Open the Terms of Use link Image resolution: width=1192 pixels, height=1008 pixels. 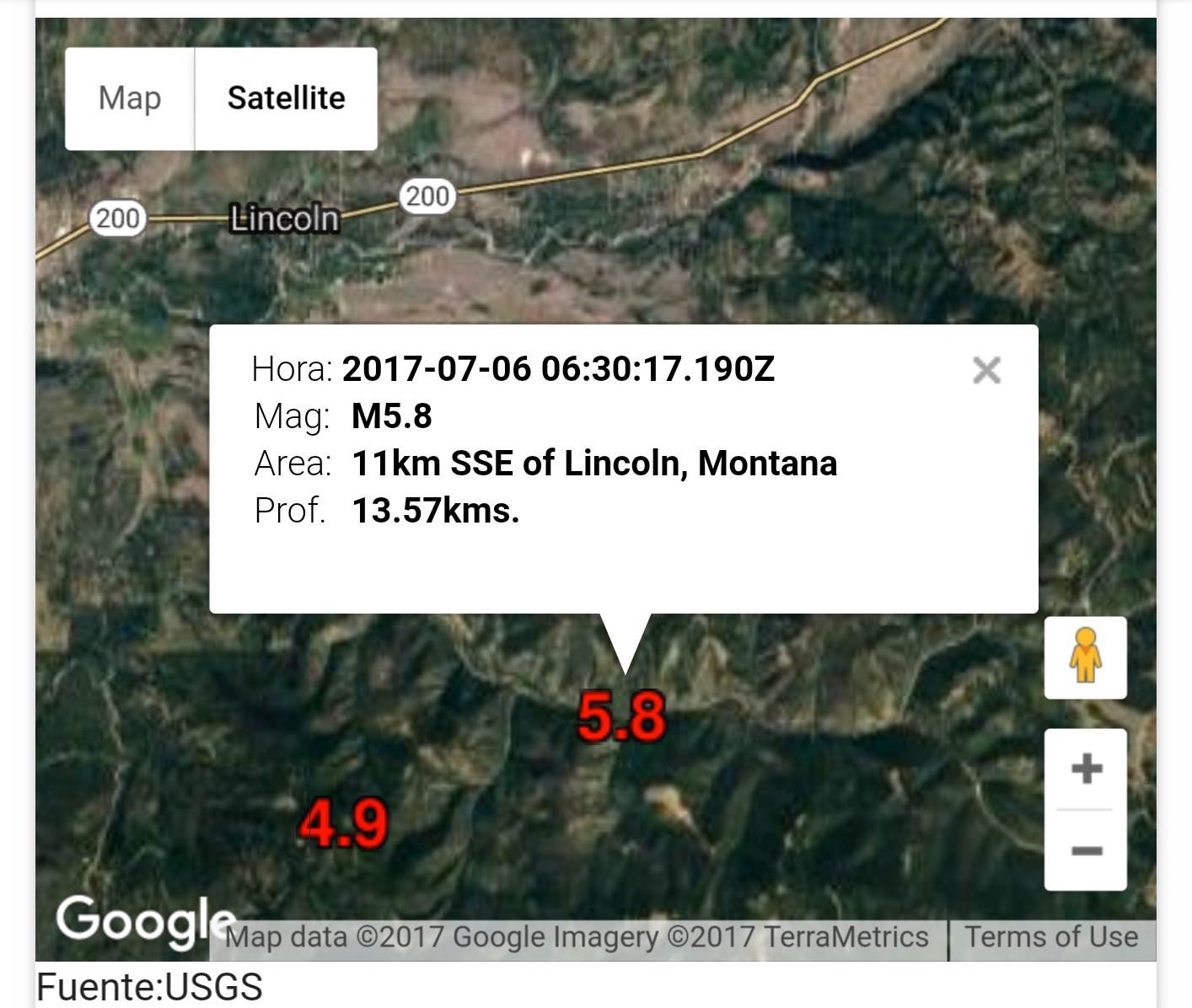click(x=1050, y=937)
